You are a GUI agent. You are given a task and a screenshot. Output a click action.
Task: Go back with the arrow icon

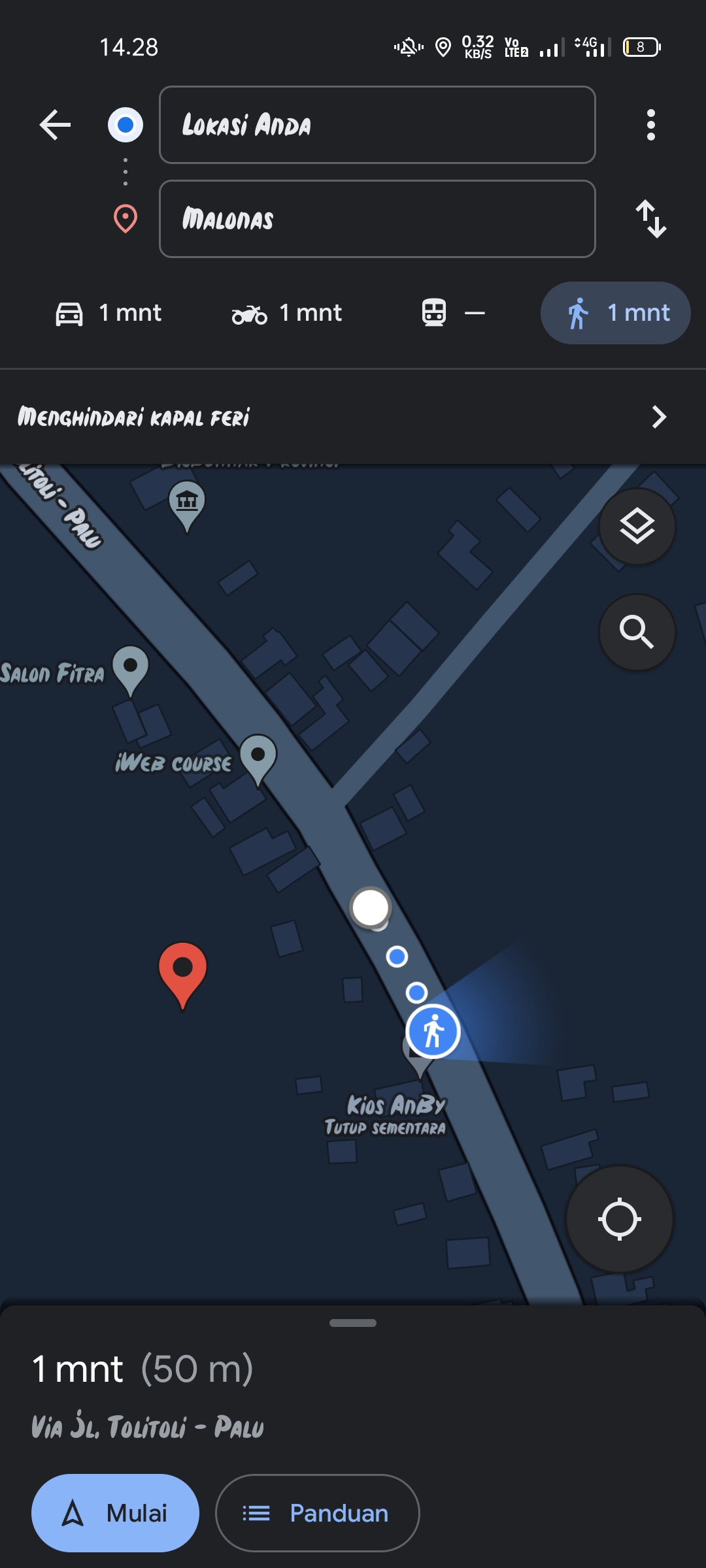(x=55, y=125)
